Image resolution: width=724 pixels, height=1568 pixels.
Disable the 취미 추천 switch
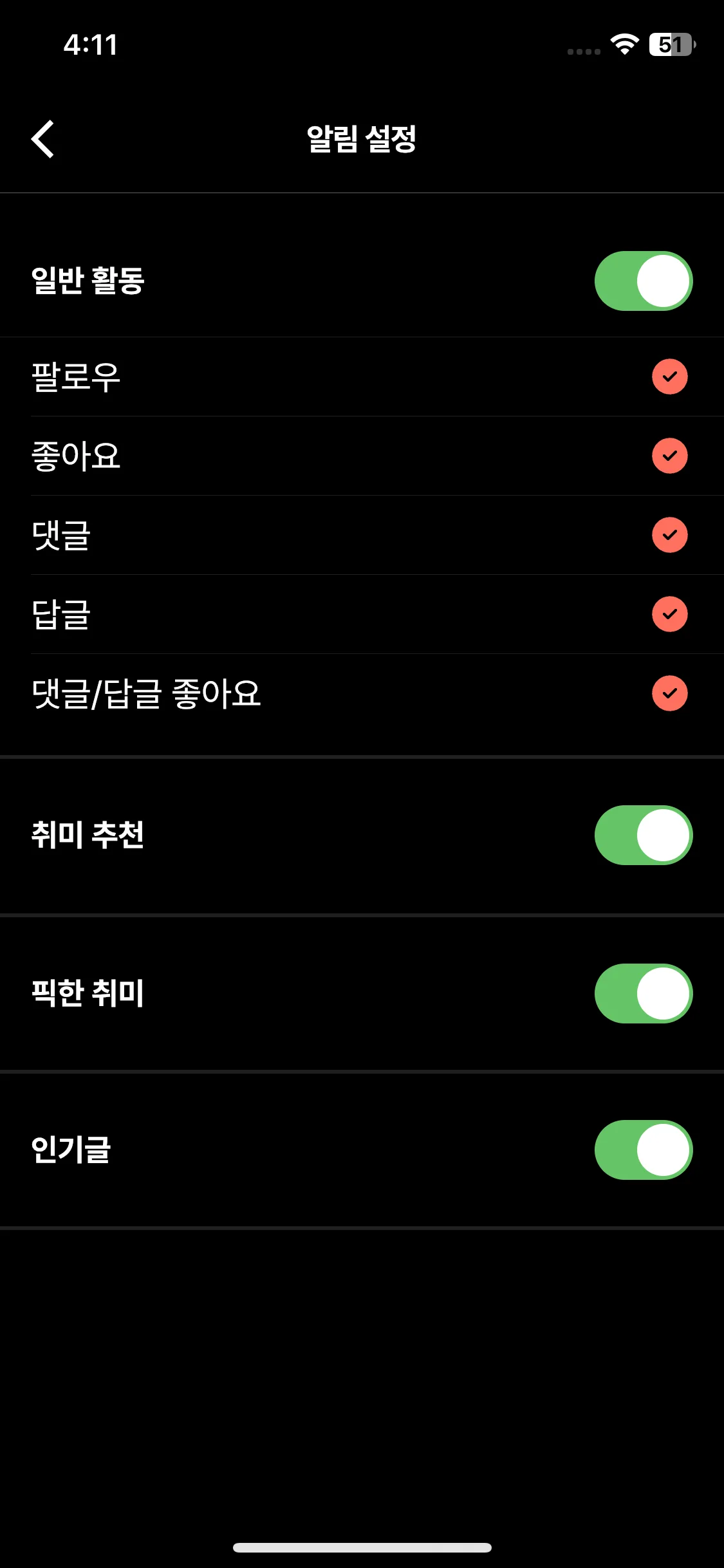(x=642, y=835)
